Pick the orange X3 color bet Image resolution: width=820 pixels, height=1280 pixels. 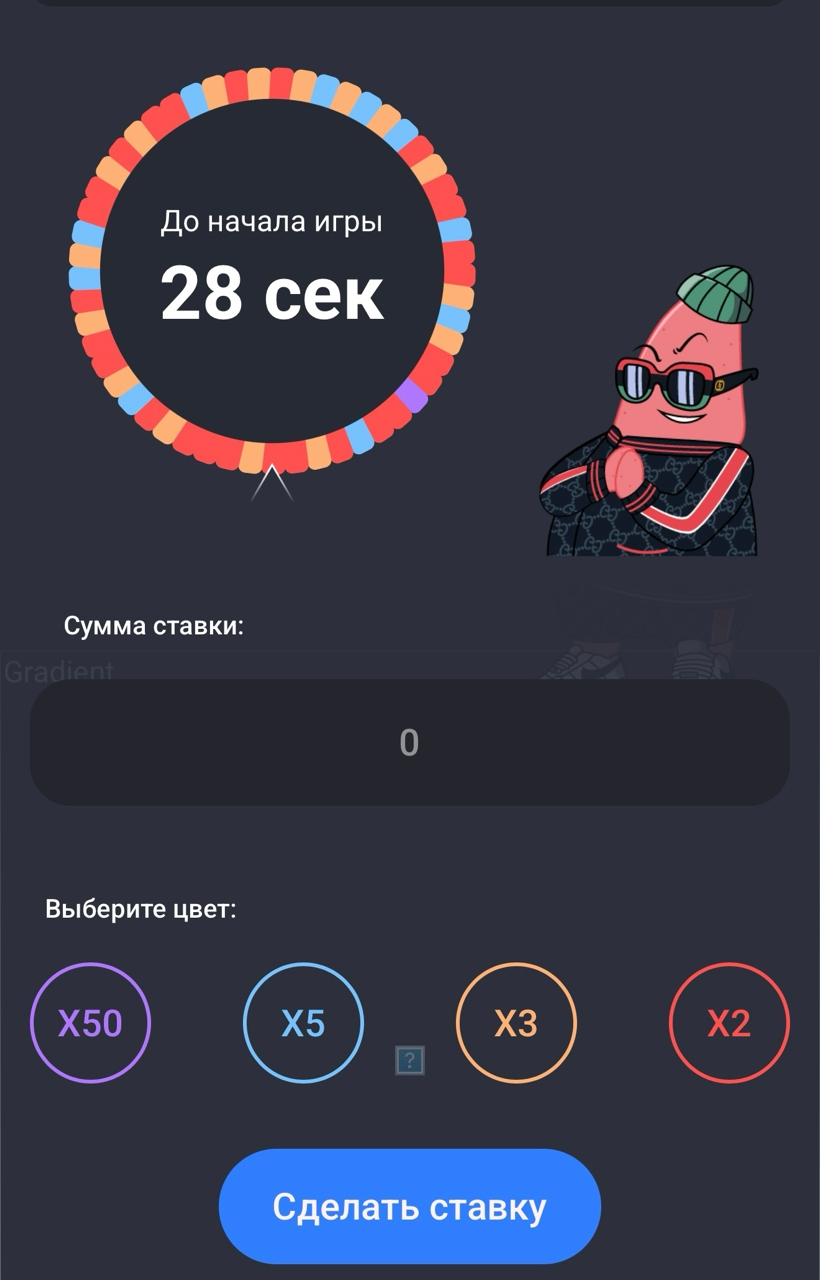point(516,1023)
